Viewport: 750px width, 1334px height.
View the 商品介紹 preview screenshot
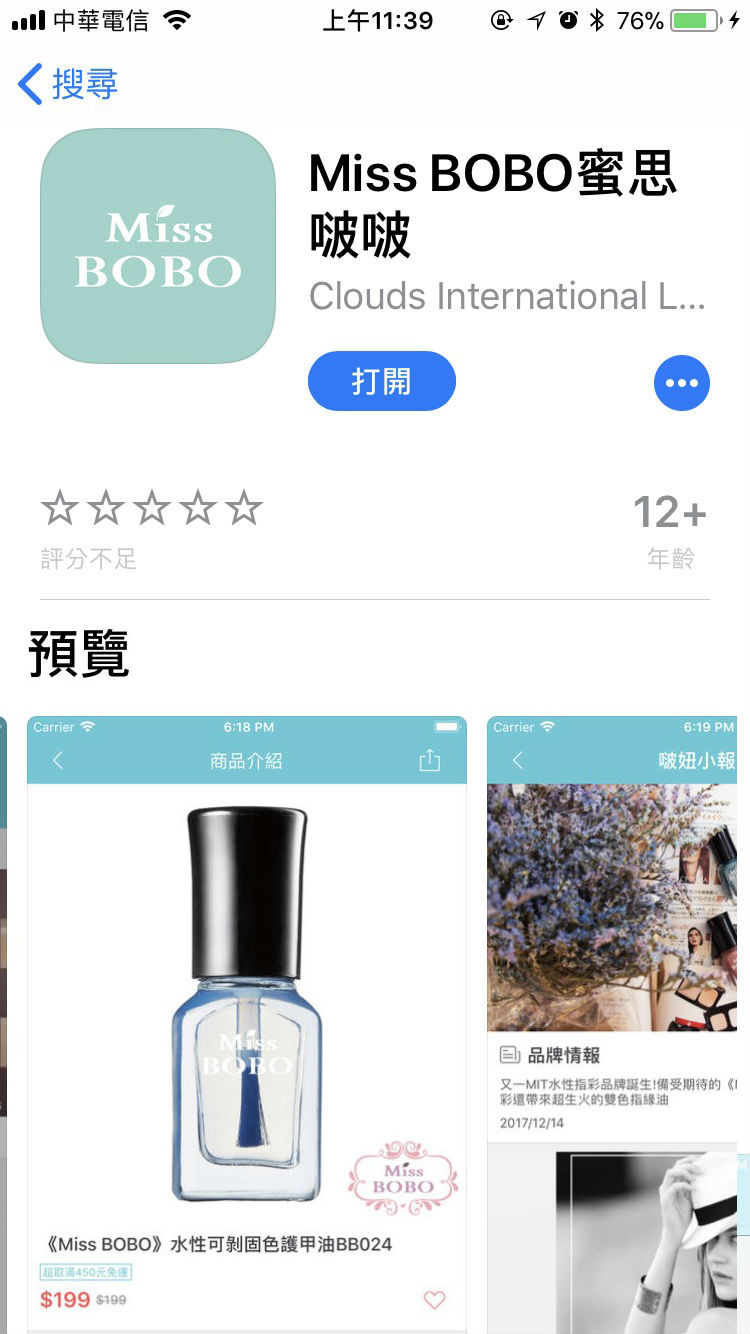[x=246, y=1020]
